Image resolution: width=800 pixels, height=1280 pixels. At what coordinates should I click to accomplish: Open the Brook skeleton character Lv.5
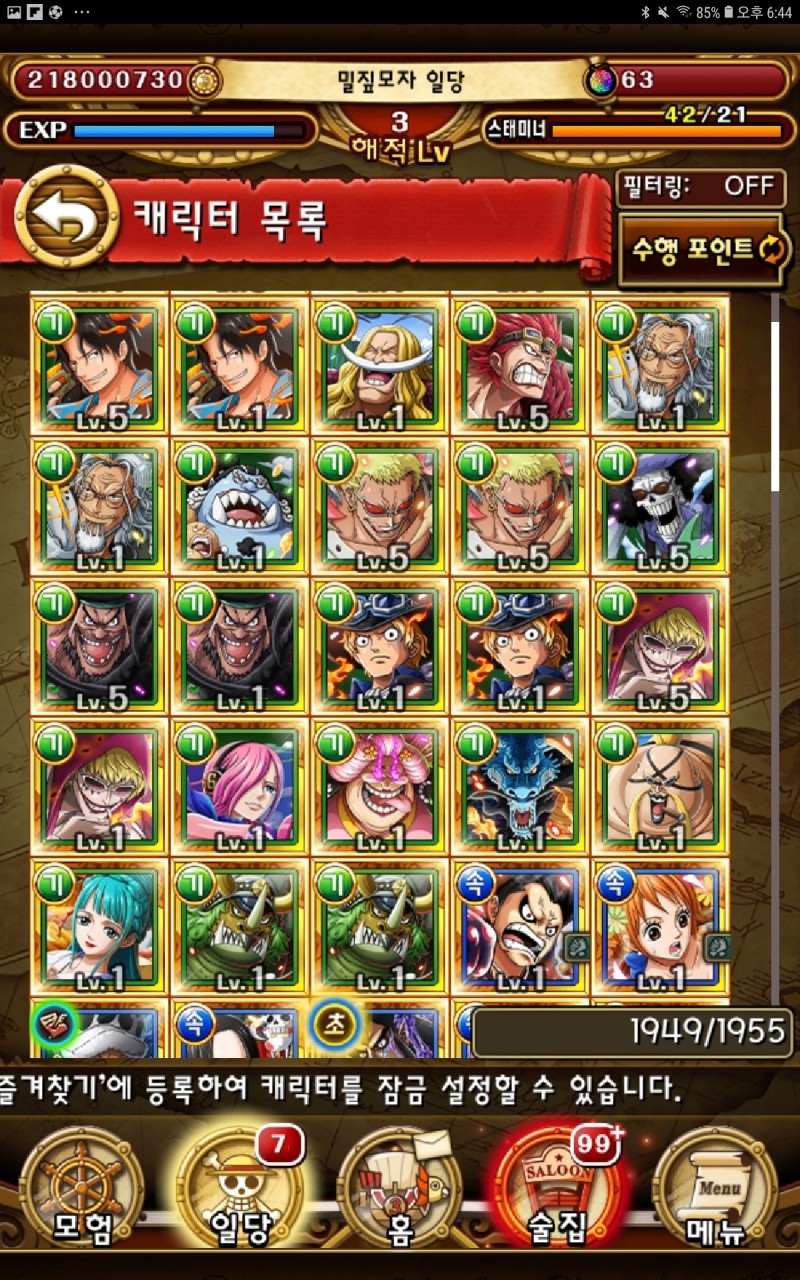click(659, 502)
